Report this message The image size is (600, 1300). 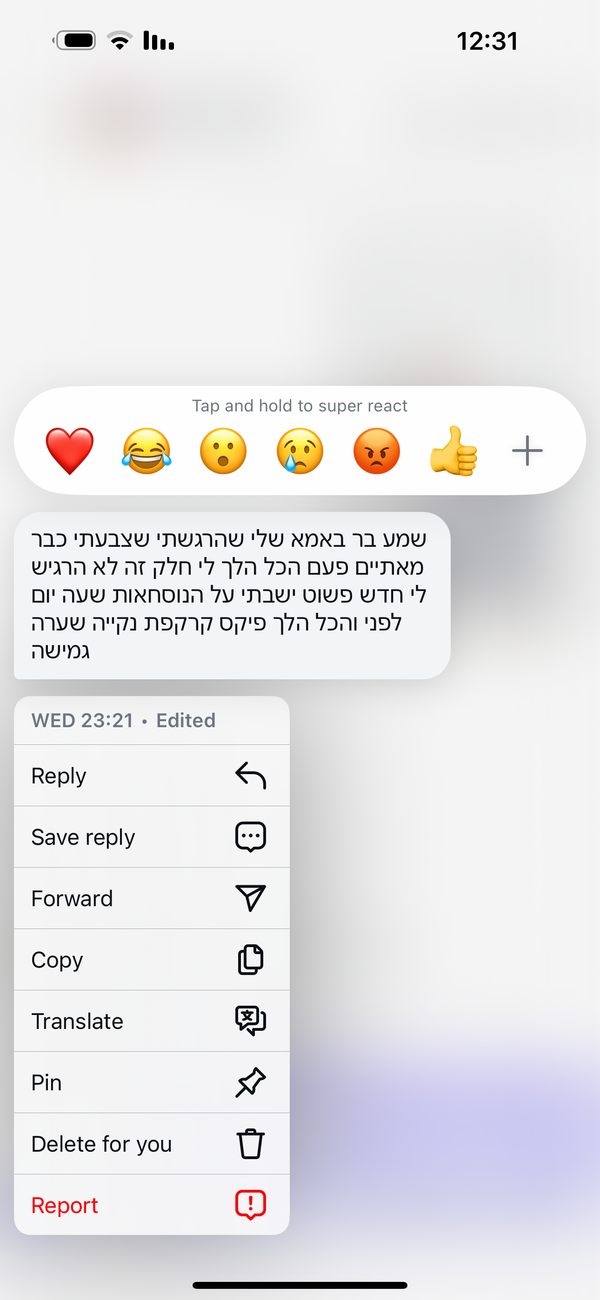pos(151,1205)
